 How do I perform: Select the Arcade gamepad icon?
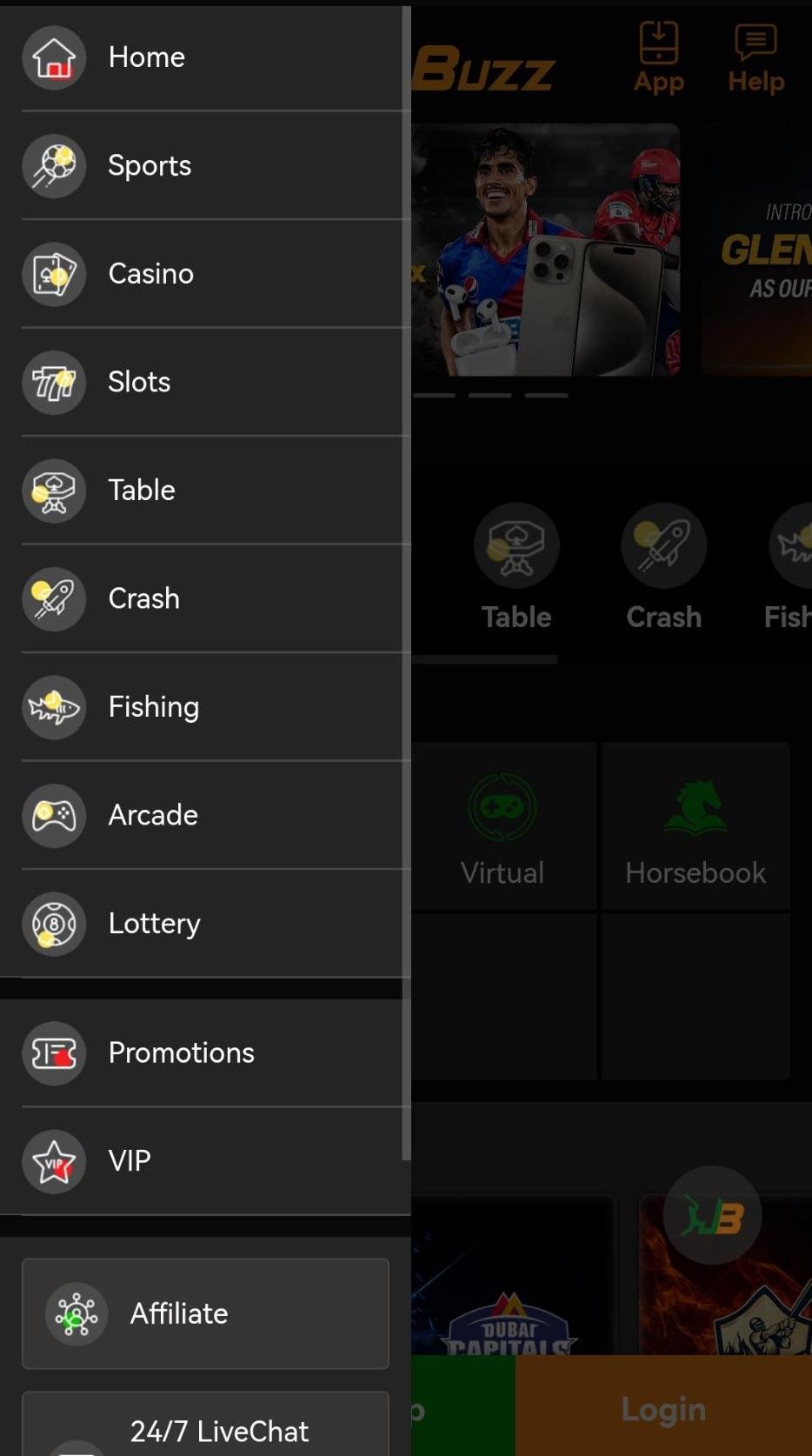[x=54, y=816]
